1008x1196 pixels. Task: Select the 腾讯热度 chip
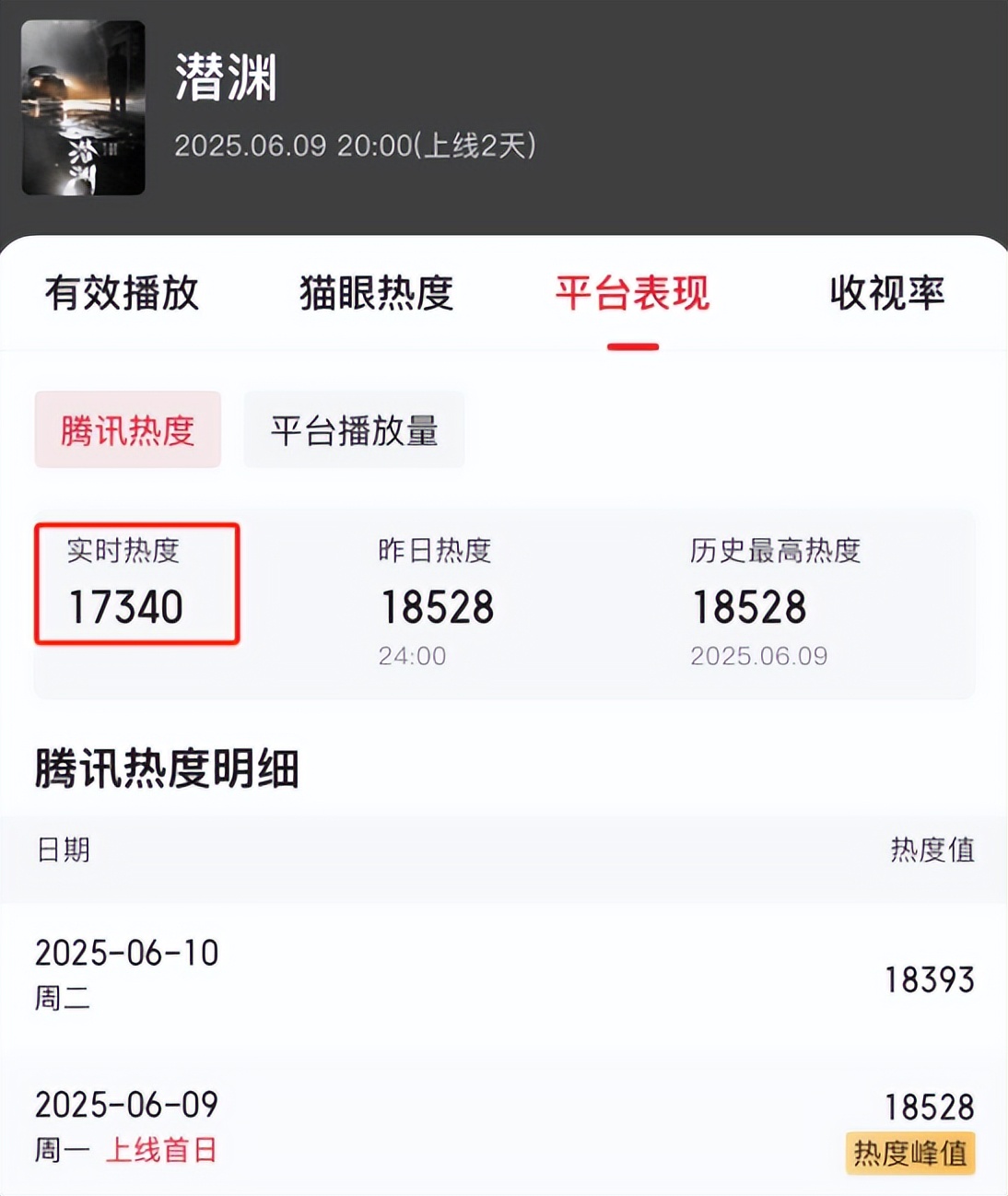pyautogui.click(x=128, y=429)
